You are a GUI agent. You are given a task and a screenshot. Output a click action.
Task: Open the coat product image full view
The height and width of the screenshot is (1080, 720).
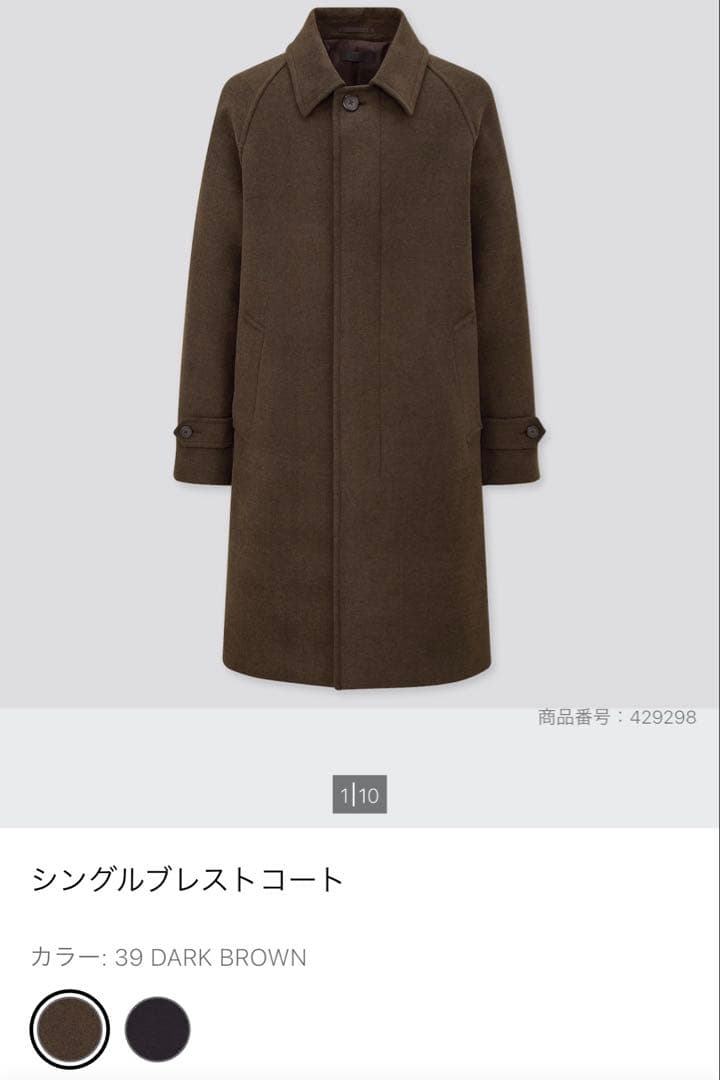pos(359,350)
